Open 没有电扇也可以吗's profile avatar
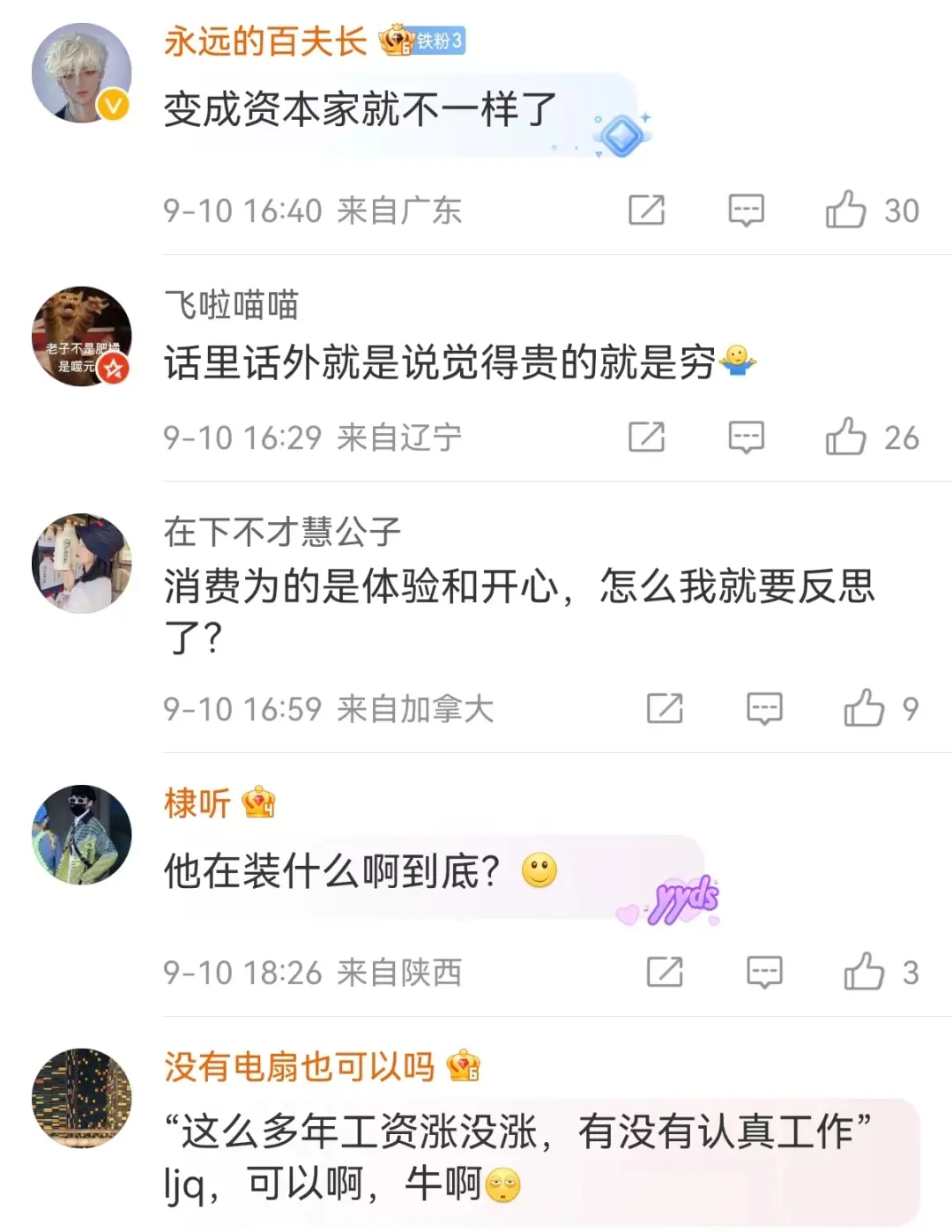This screenshot has height=1232, width=952. (81, 1098)
